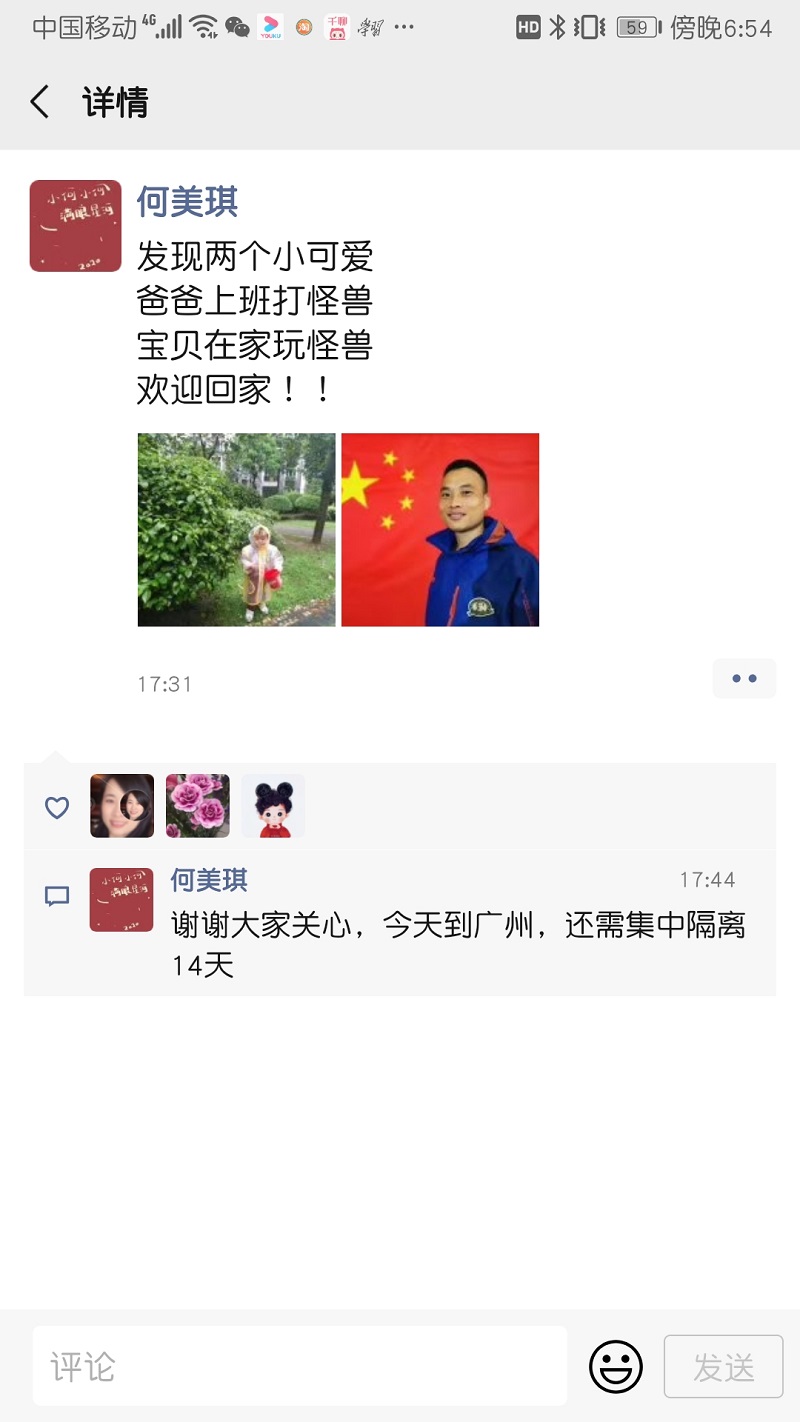Open the cartoon girl liker avatar

click(273, 806)
